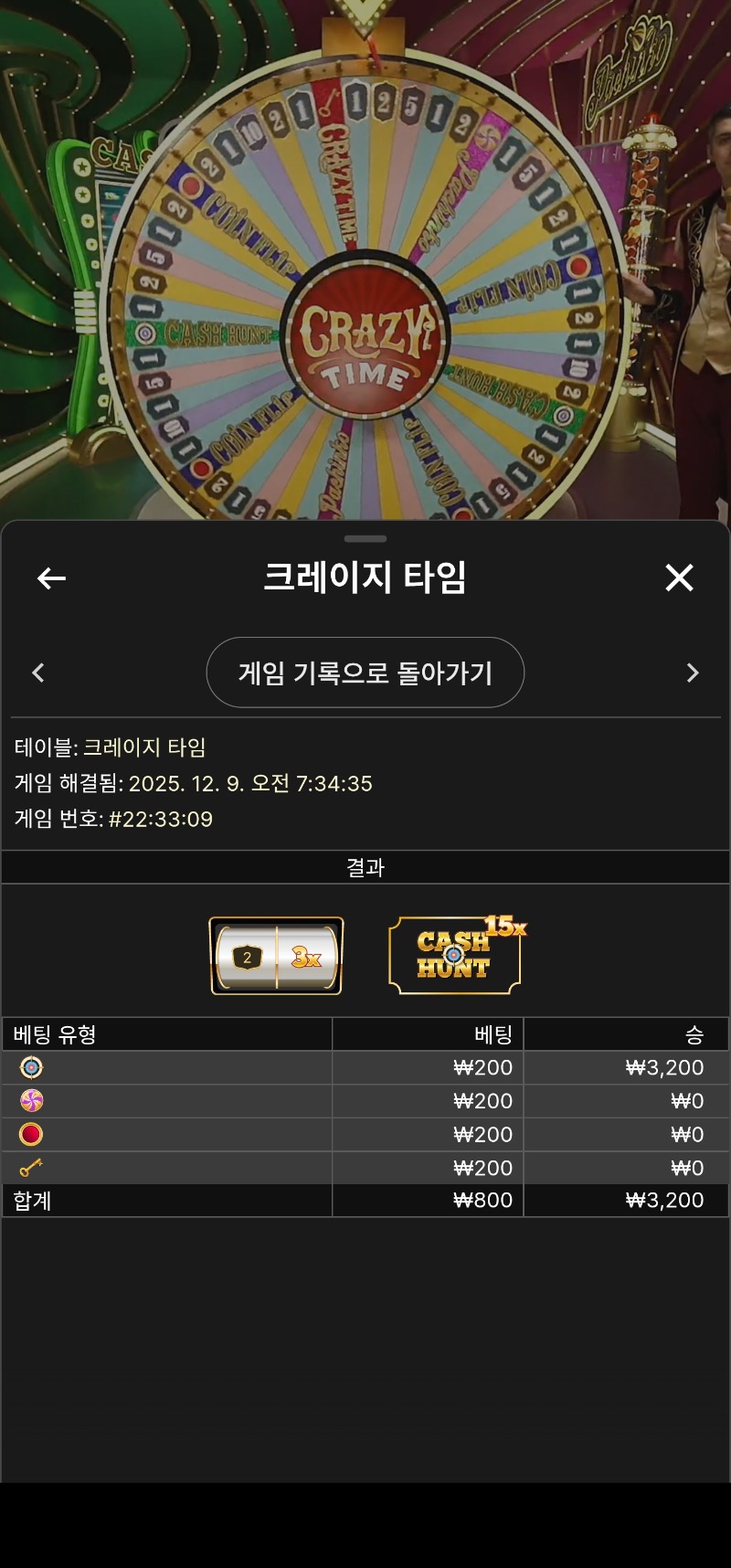Go to the next game record
Screen dimensions: 731x1568
[692, 673]
